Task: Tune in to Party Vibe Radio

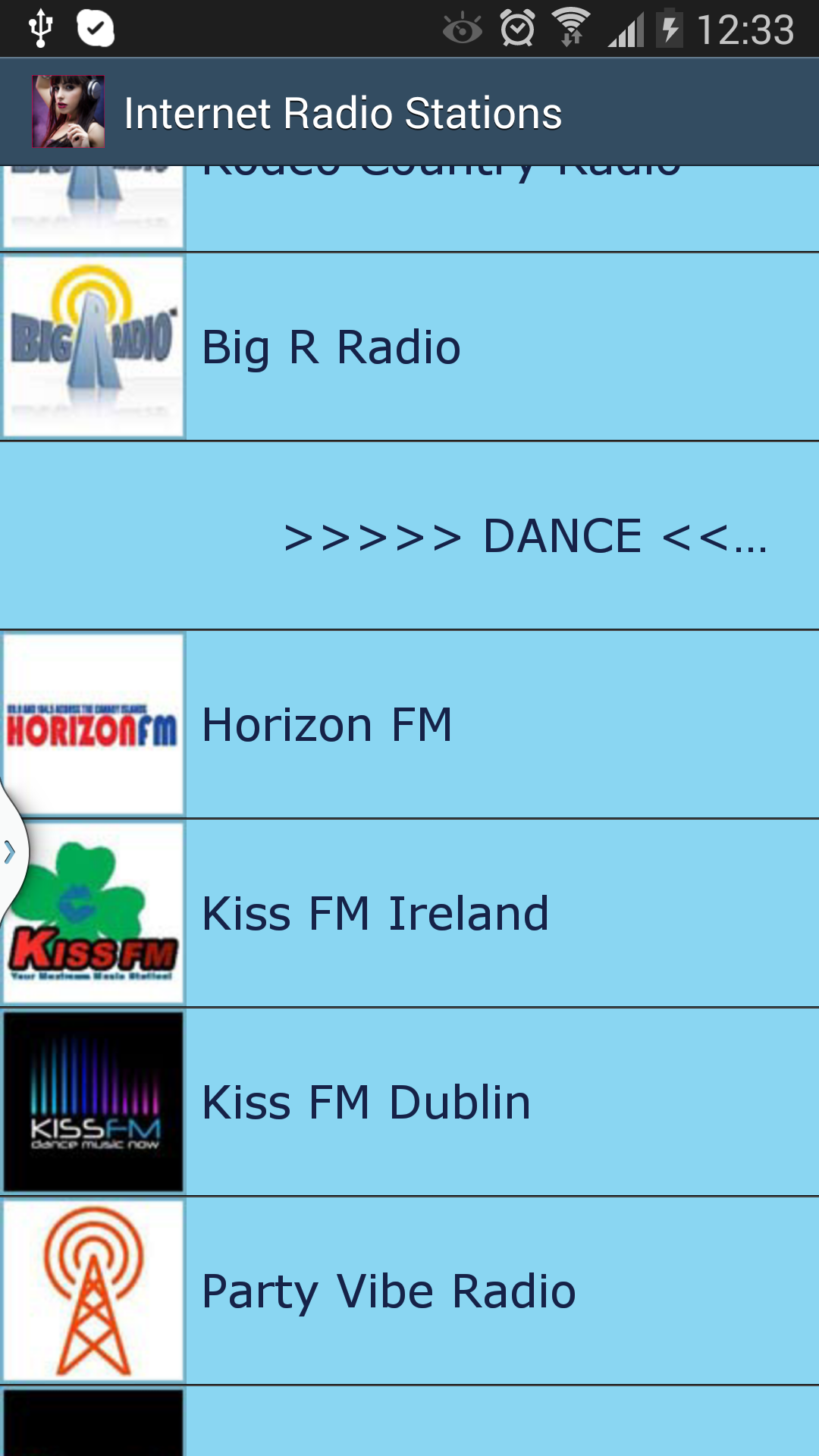Action: 409,1291
